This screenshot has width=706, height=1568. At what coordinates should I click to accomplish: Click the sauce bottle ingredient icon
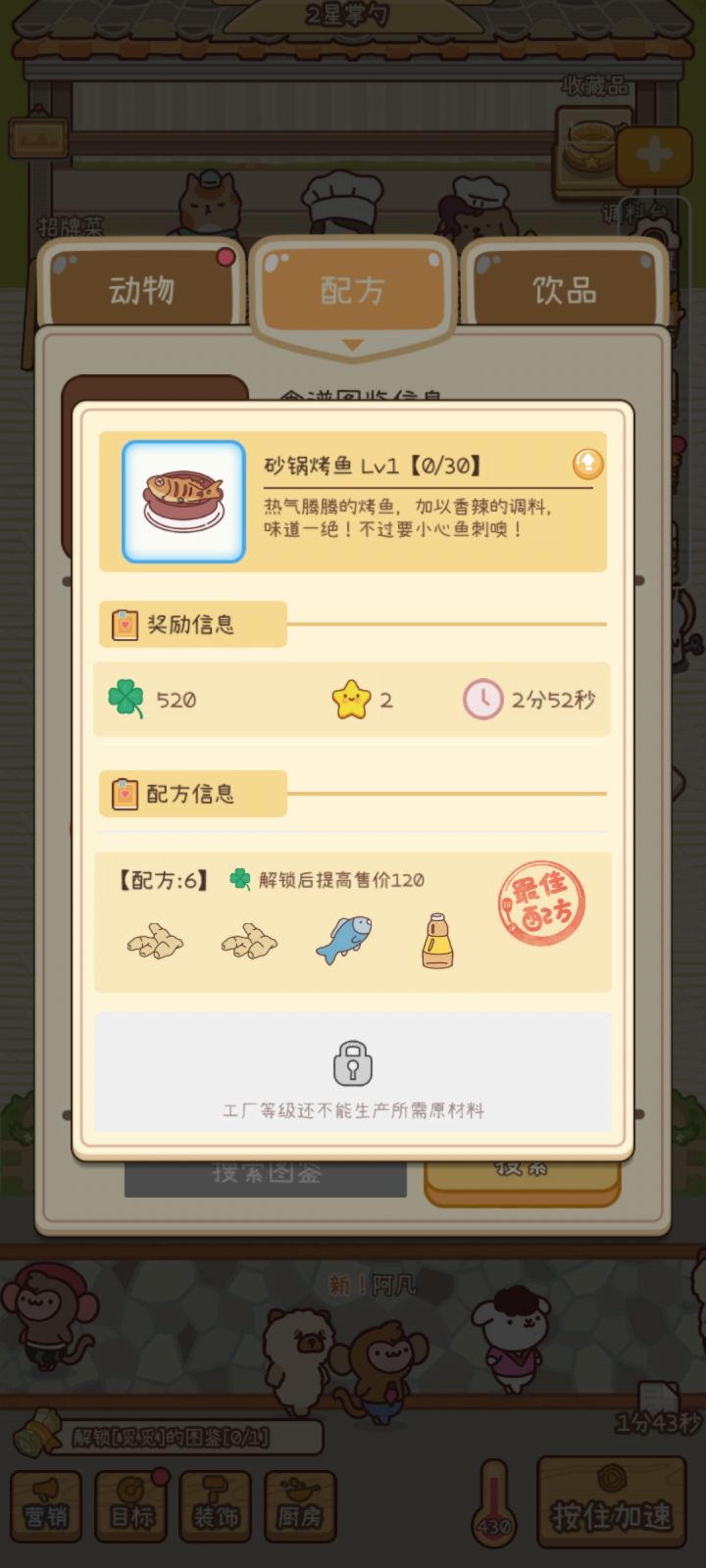(436, 939)
